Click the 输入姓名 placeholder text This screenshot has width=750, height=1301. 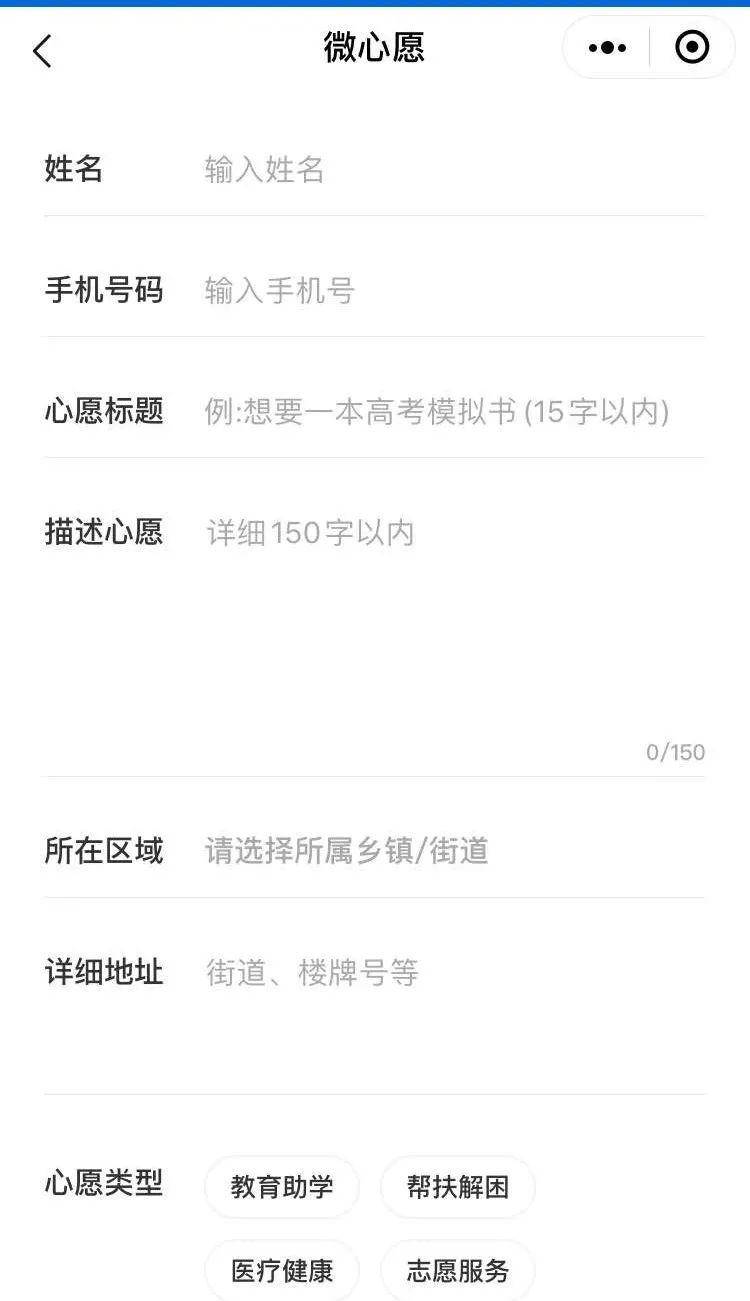point(263,170)
